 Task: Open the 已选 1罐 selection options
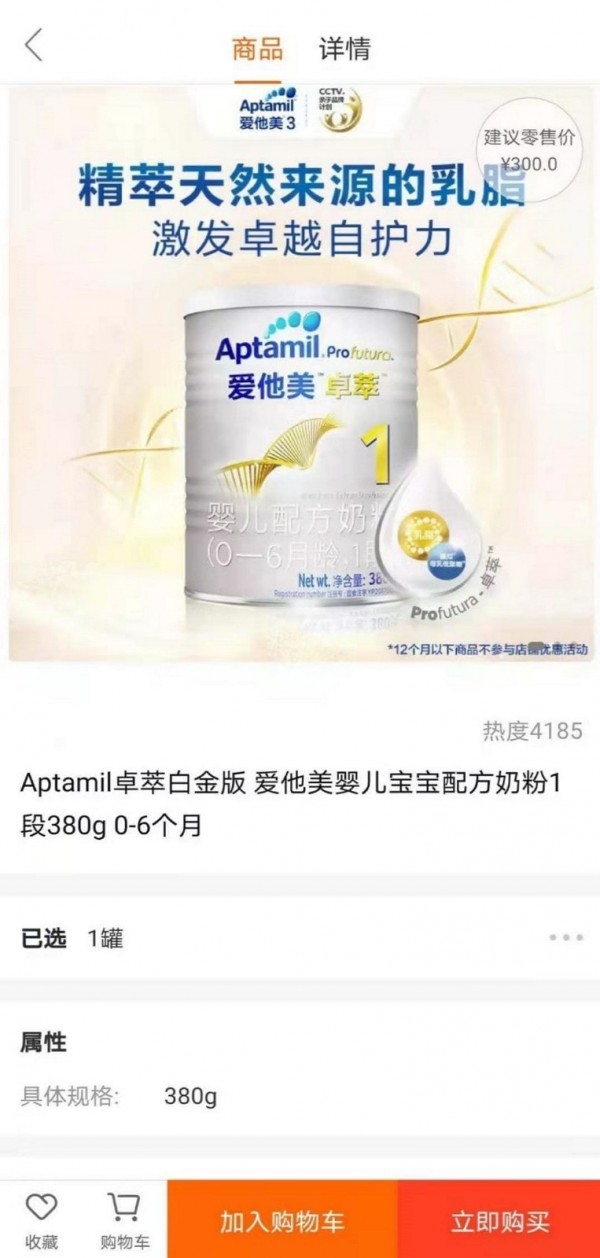(x=300, y=938)
